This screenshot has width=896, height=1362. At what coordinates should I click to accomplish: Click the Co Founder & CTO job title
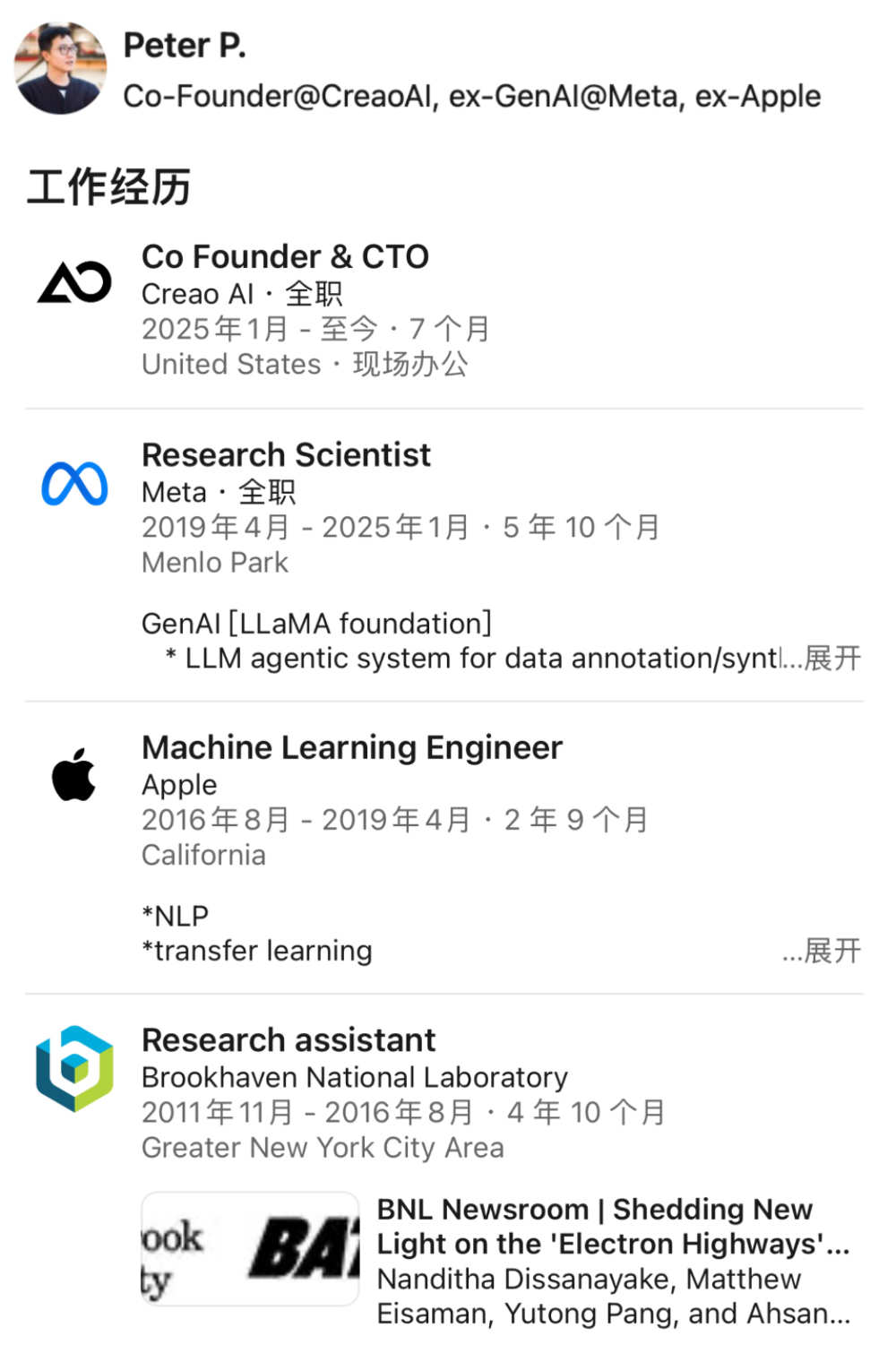pyautogui.click(x=286, y=257)
